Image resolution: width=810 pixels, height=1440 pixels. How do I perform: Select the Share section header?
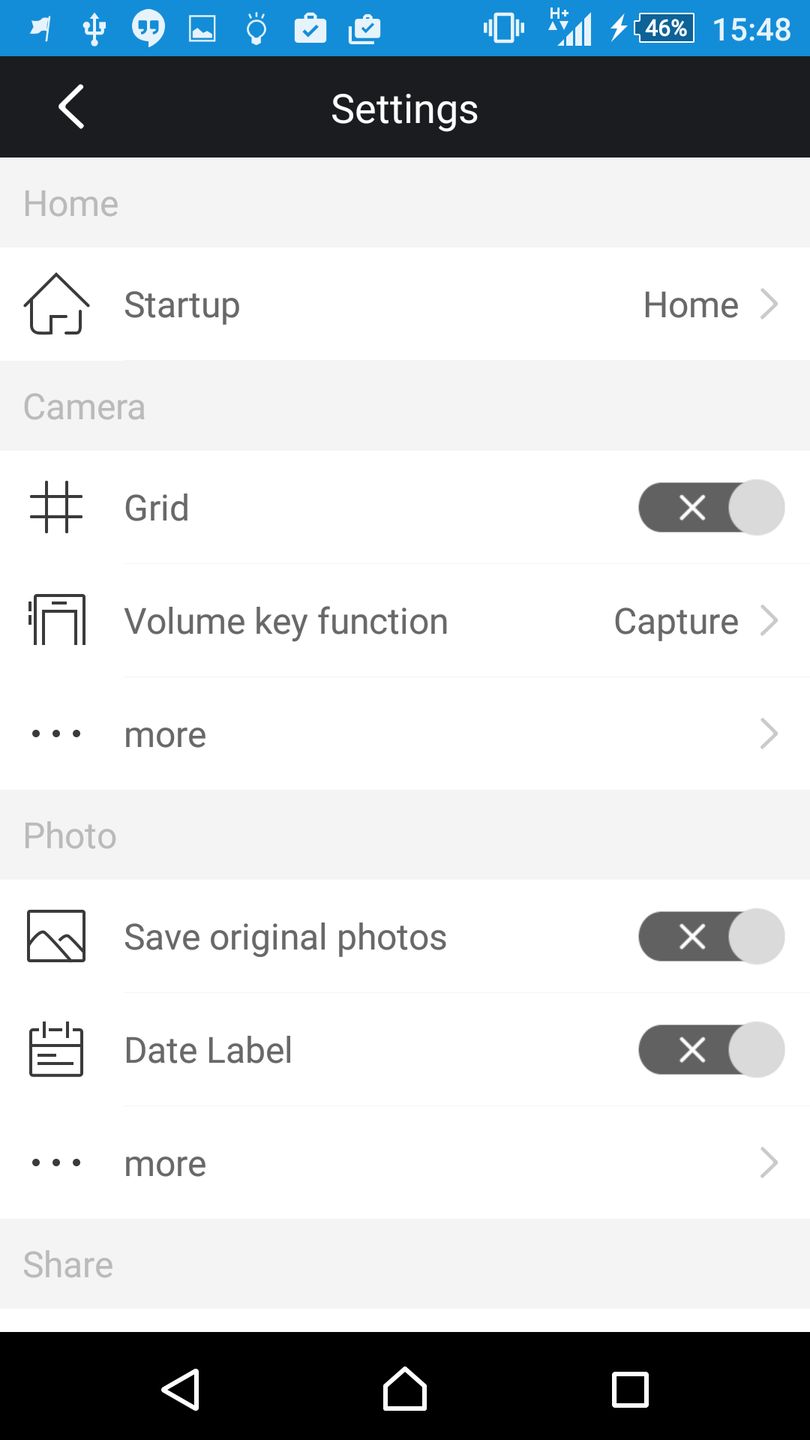(66, 1264)
